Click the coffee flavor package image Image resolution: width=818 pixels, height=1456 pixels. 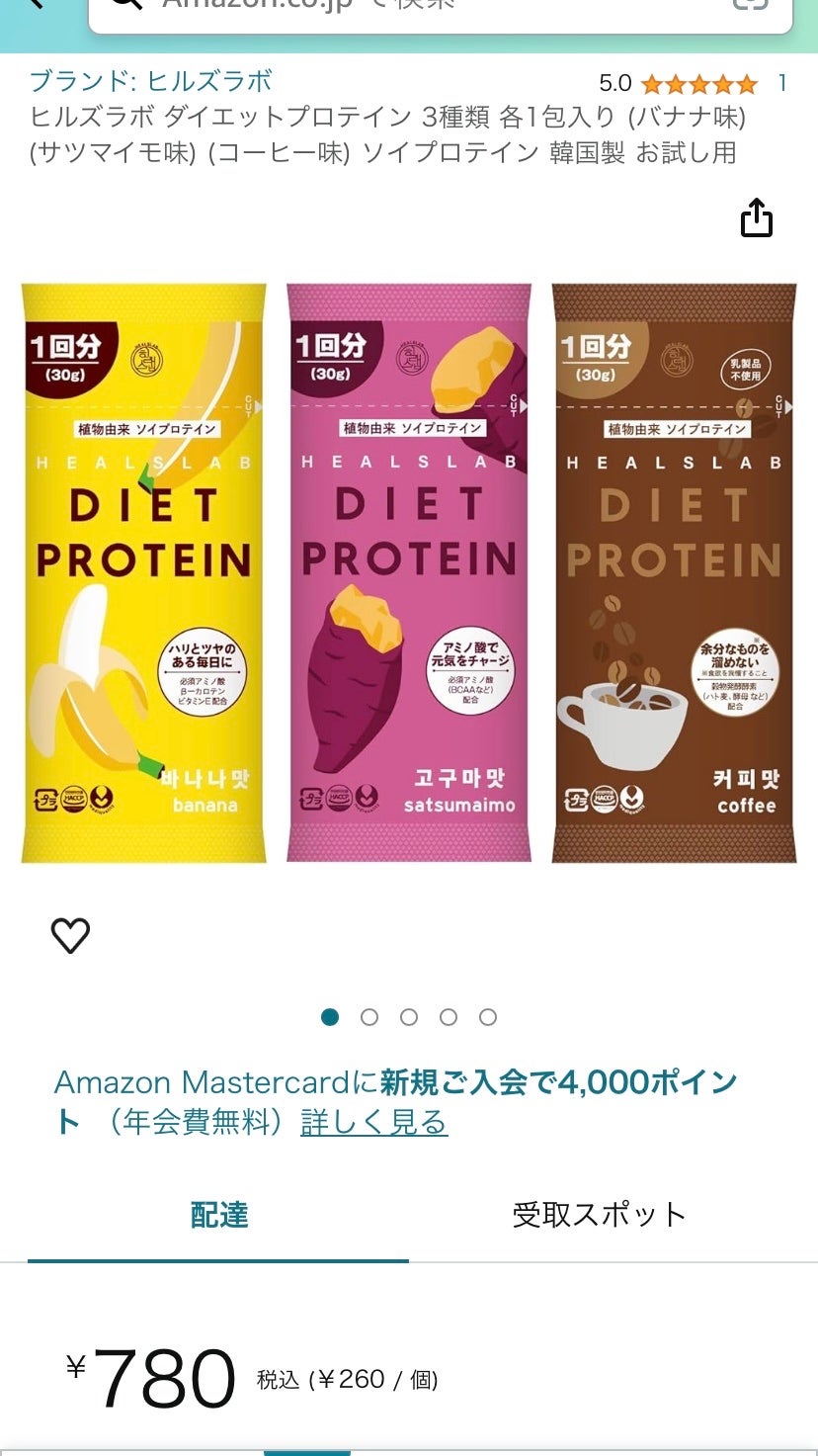coord(674,573)
